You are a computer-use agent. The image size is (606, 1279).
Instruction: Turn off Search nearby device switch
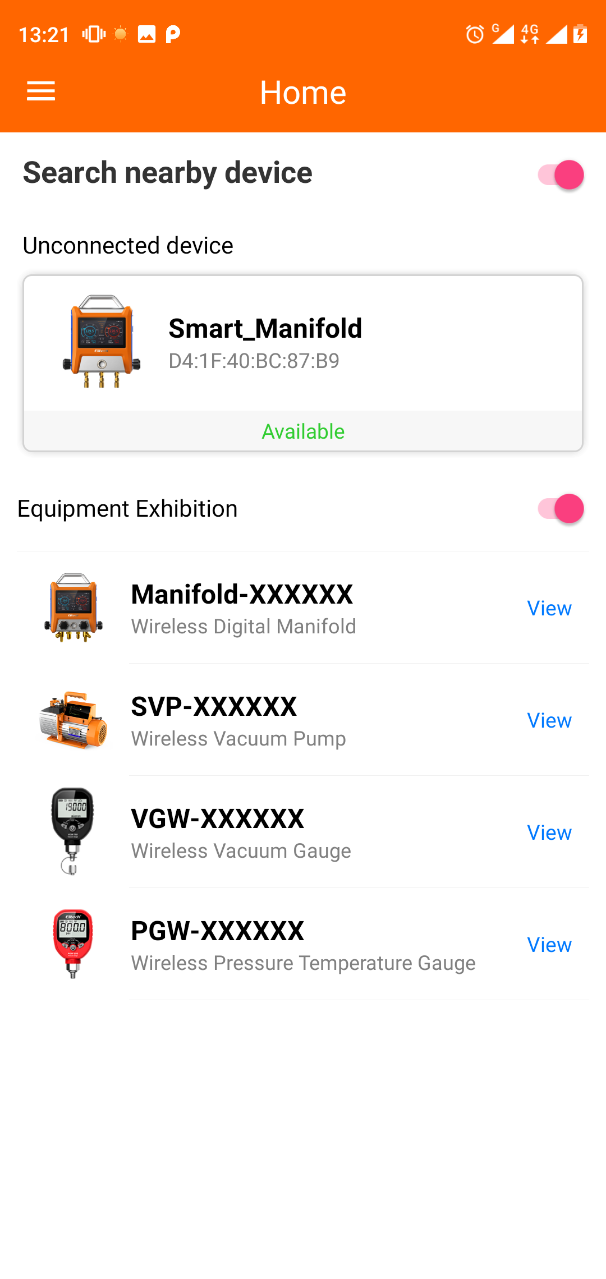560,175
